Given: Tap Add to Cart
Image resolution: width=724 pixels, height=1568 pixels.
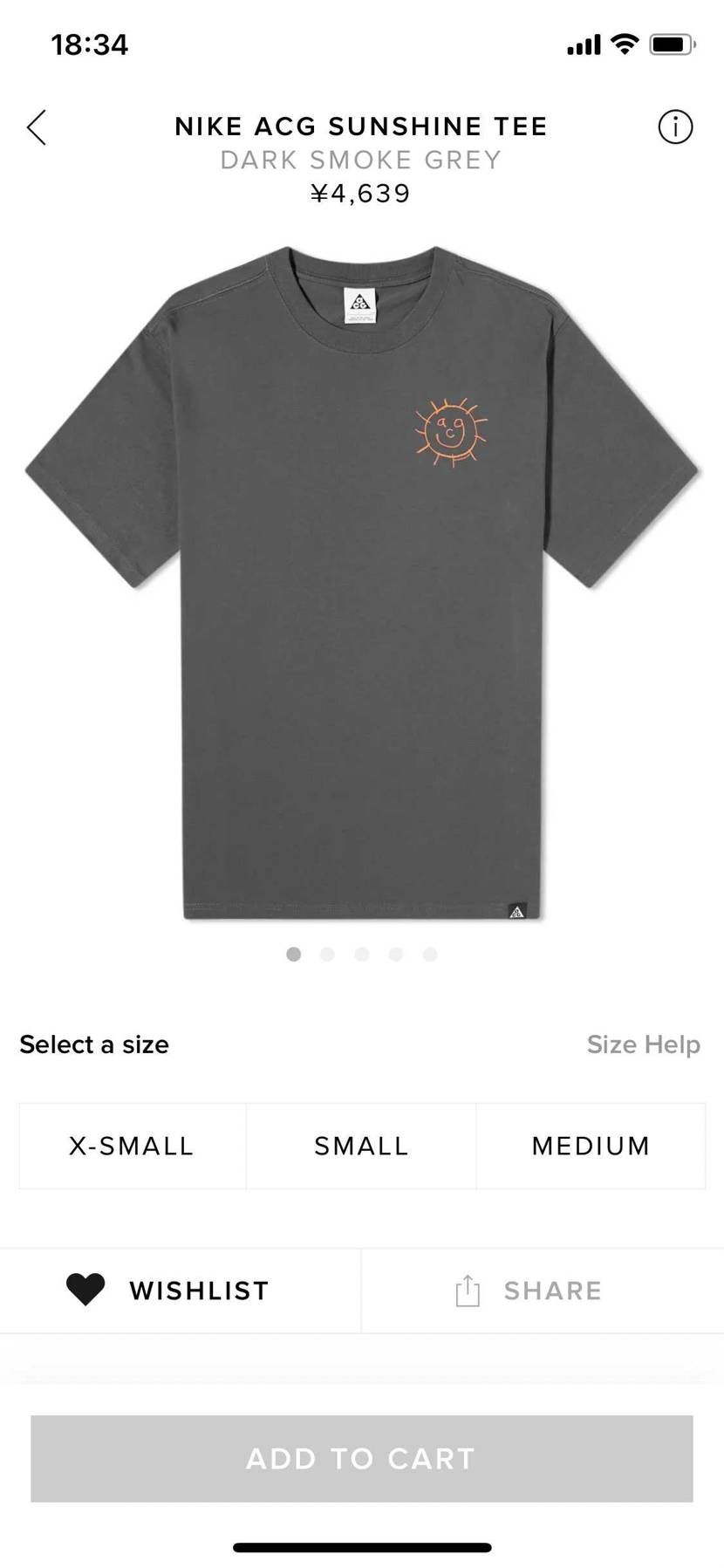Looking at the screenshot, I should coord(361,1458).
